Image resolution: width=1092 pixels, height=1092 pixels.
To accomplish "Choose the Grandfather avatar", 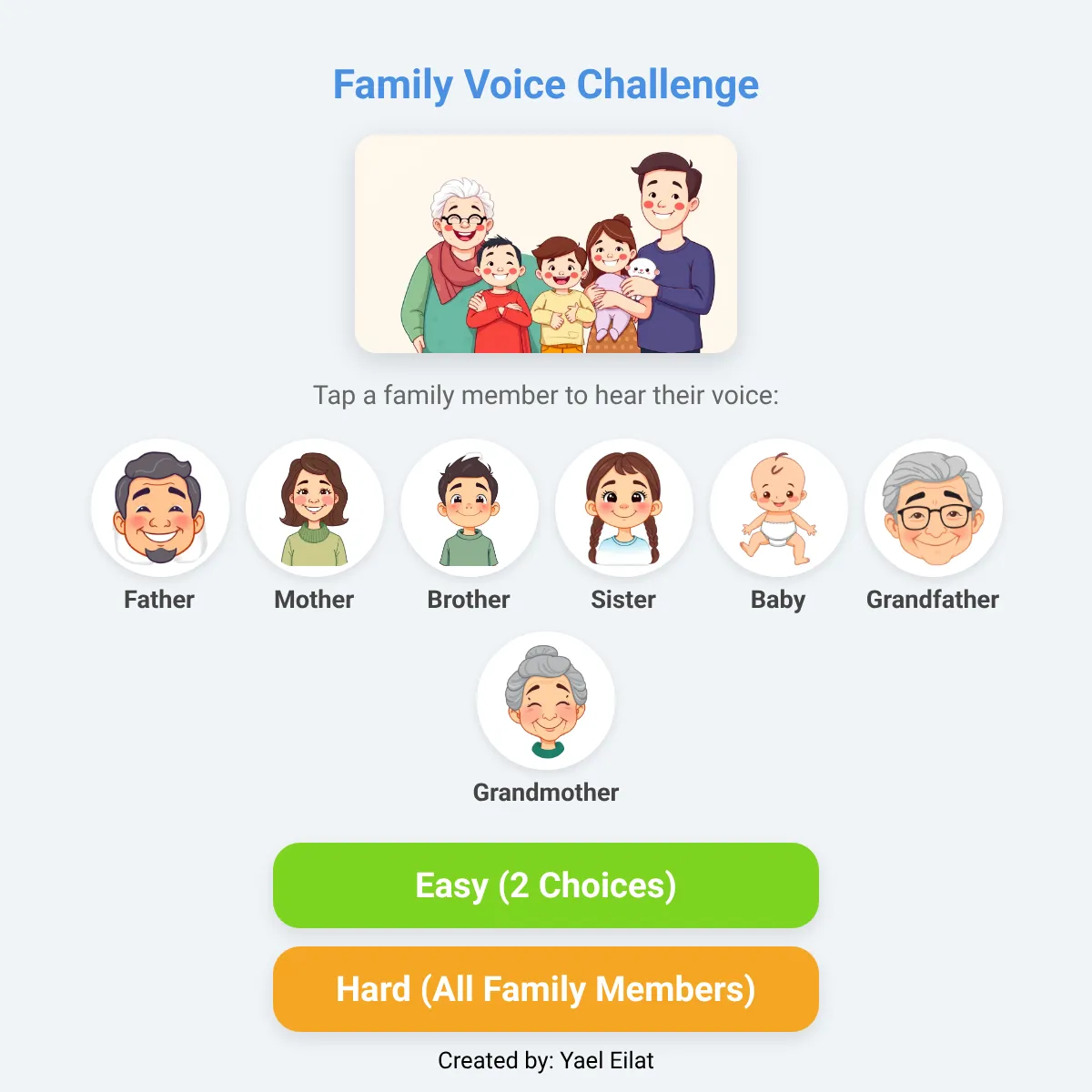I will tap(933, 508).
